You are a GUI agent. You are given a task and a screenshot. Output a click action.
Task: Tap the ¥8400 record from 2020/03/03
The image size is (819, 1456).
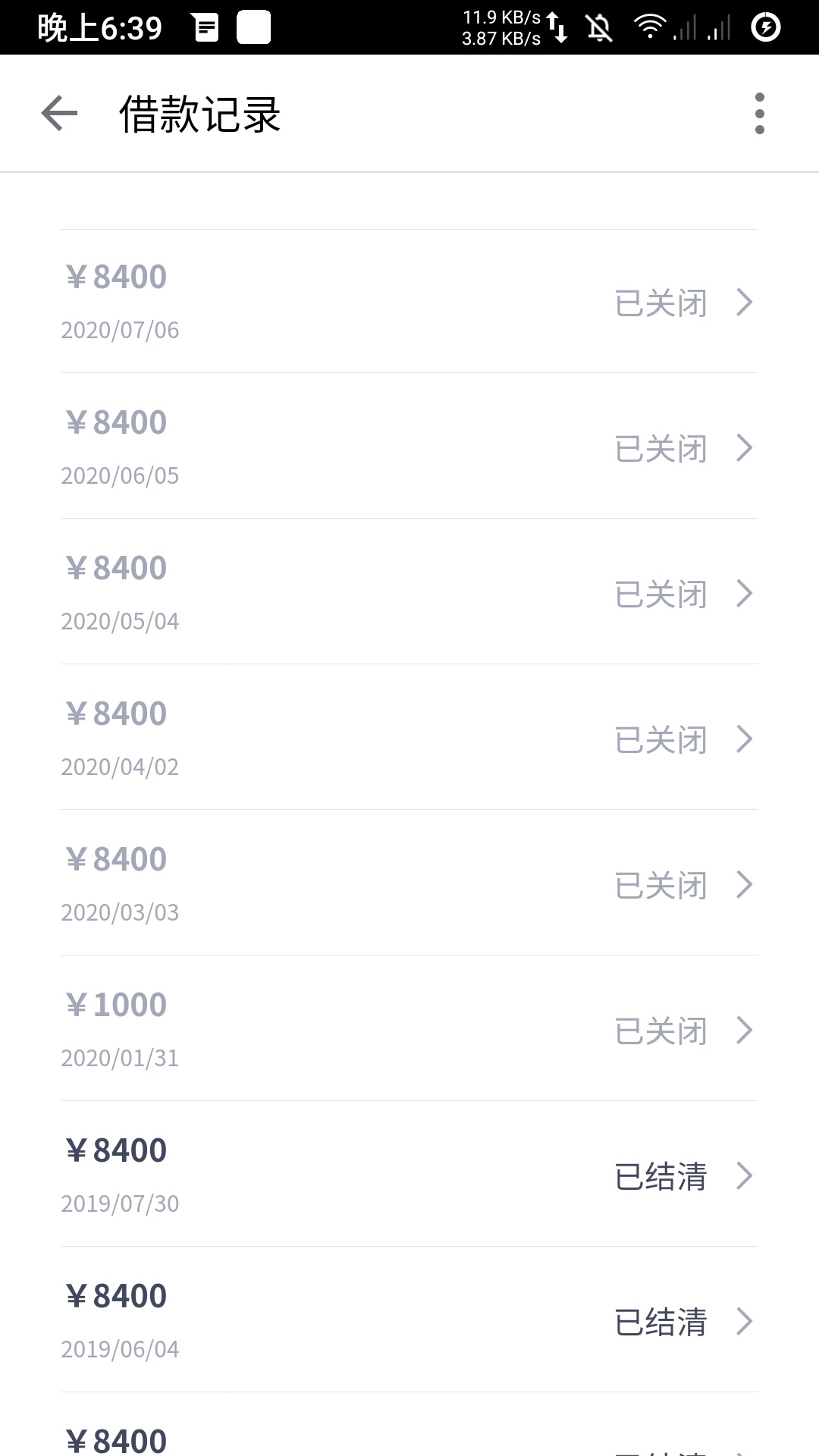pyautogui.click(x=409, y=883)
